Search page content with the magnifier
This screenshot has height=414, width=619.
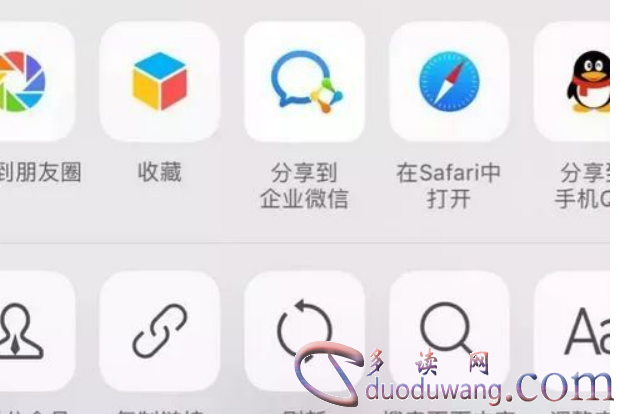(x=448, y=332)
